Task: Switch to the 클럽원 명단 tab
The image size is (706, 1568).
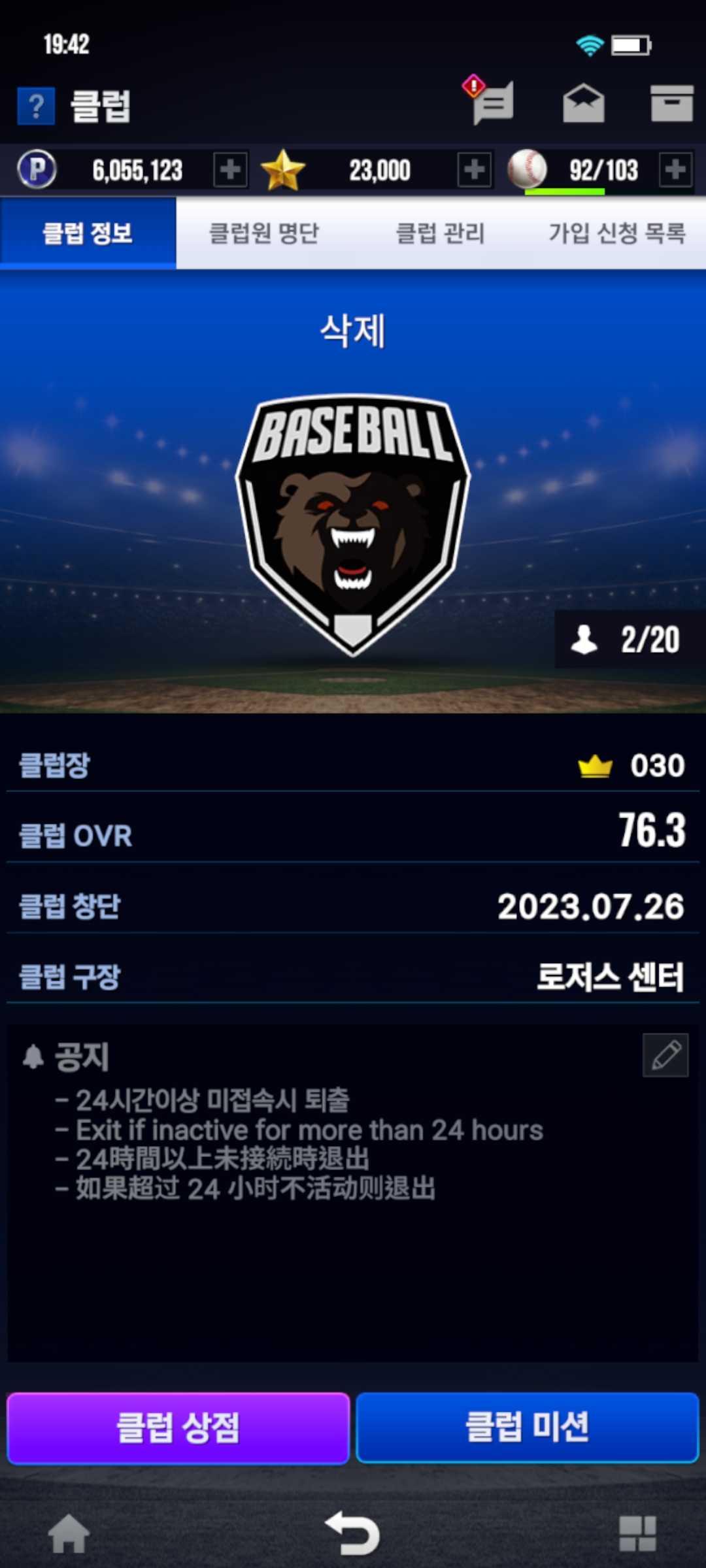Action: [x=264, y=233]
